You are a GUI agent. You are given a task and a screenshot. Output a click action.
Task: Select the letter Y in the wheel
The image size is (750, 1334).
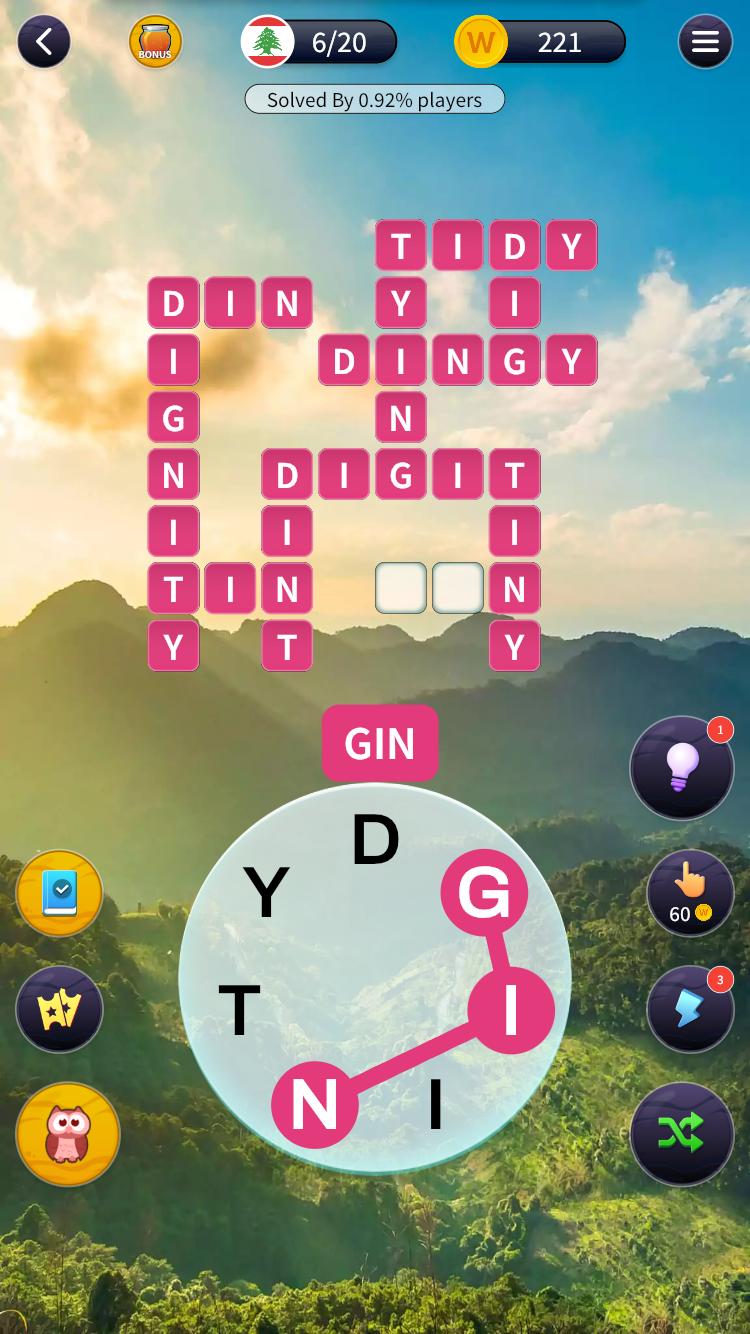tap(266, 892)
